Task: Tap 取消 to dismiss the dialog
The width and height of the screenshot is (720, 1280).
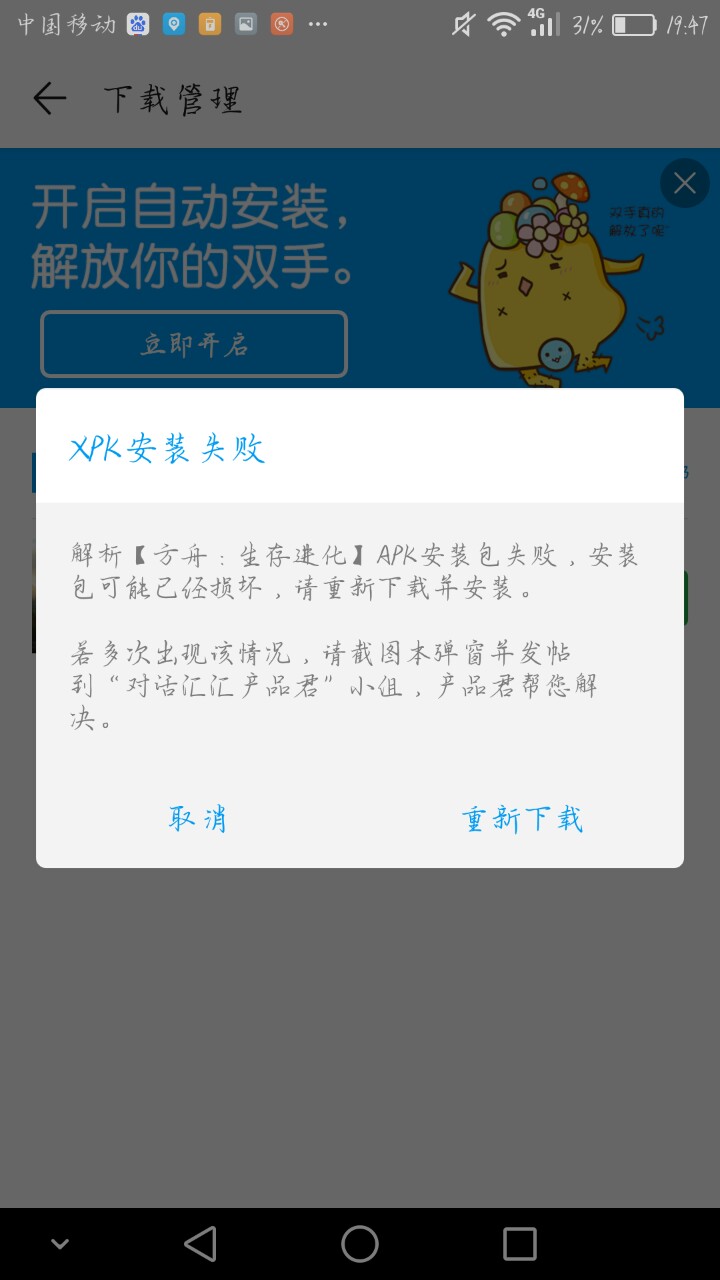Action: [x=197, y=819]
